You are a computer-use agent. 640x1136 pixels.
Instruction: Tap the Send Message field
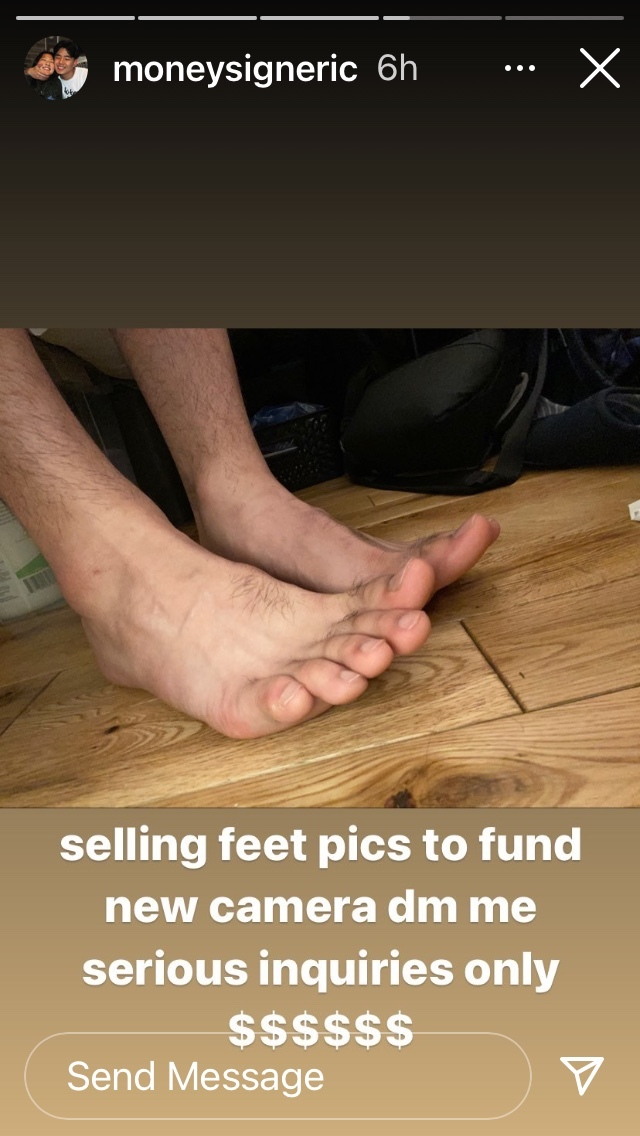tap(278, 1076)
